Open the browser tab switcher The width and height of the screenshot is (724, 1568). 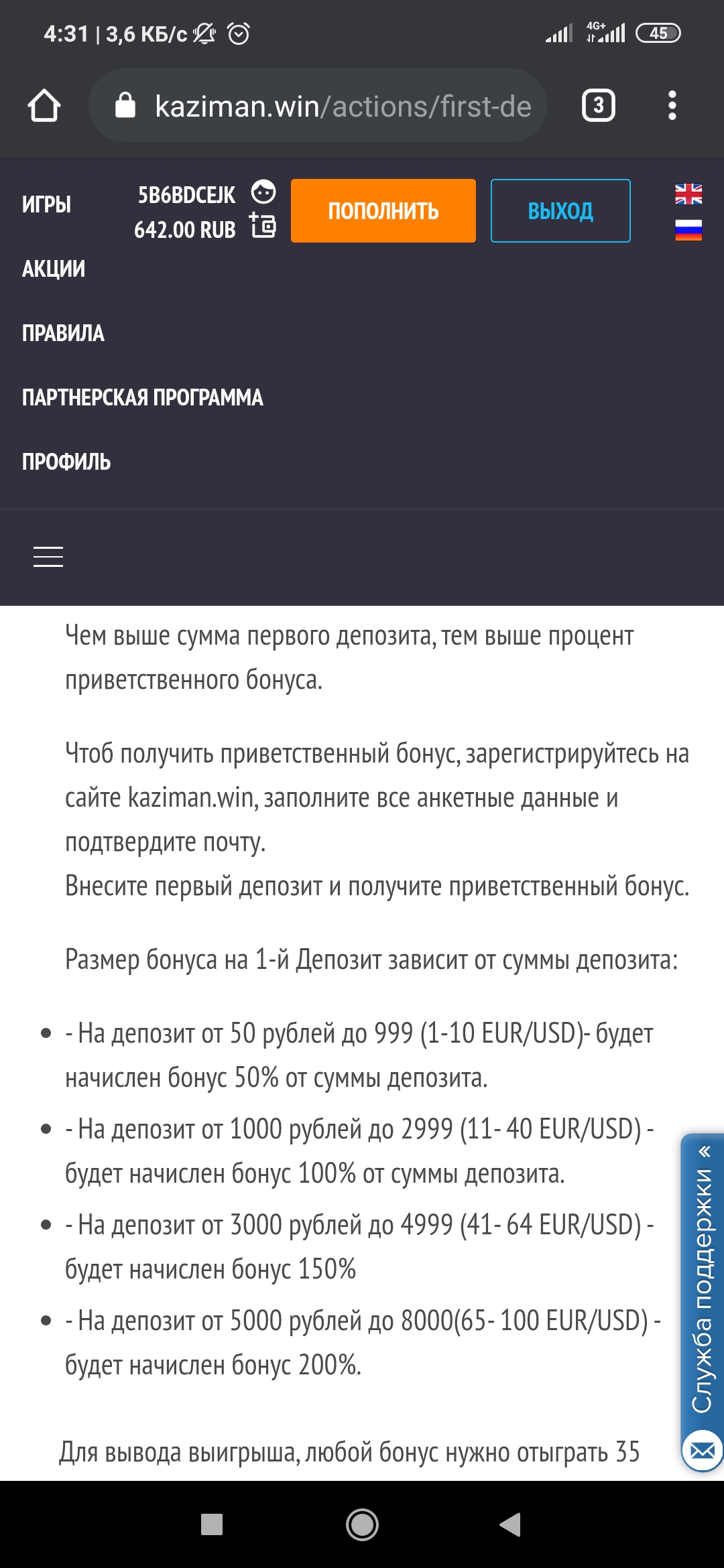point(598,106)
